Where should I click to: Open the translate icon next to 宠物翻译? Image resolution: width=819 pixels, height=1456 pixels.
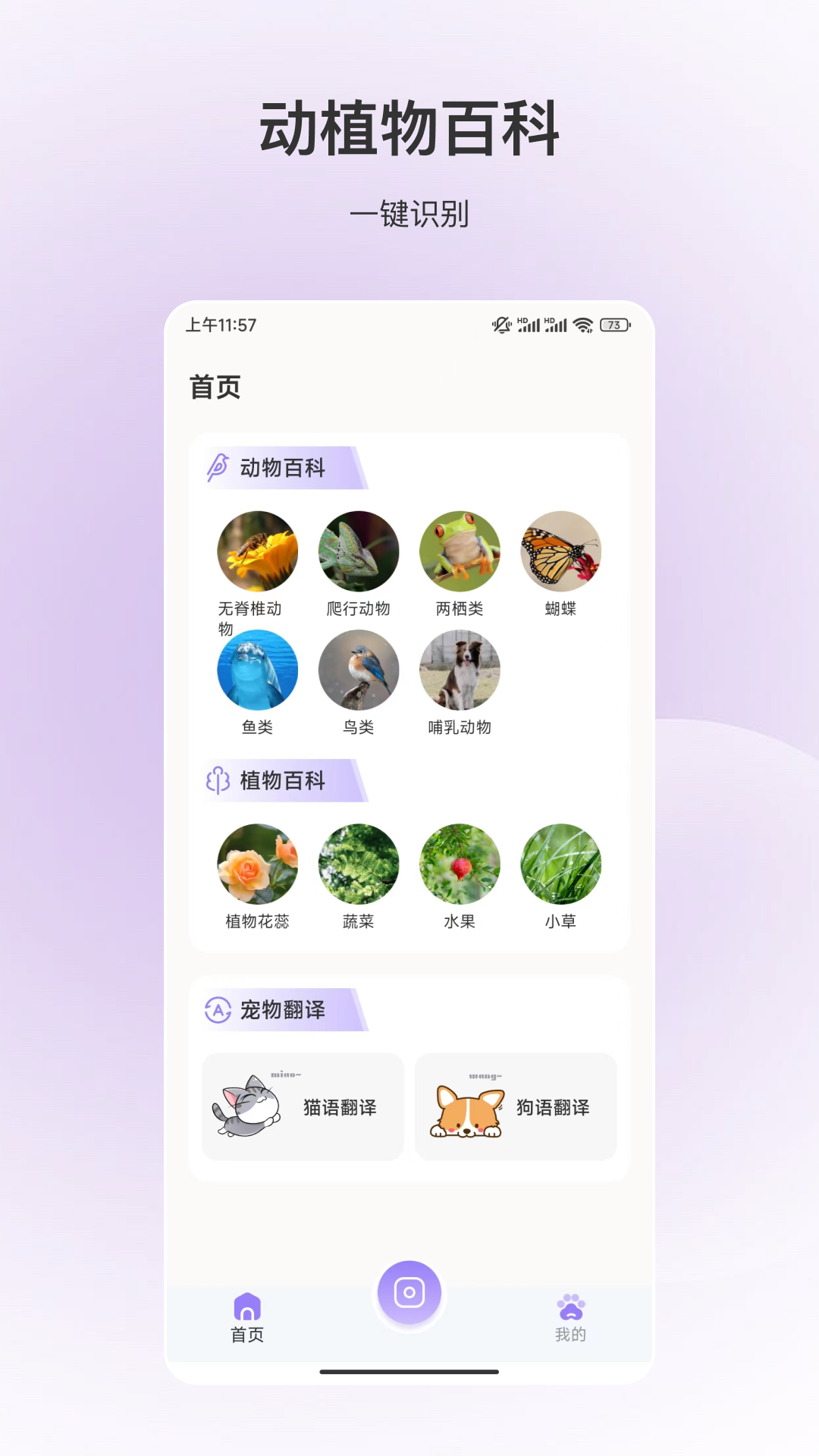tap(218, 1011)
